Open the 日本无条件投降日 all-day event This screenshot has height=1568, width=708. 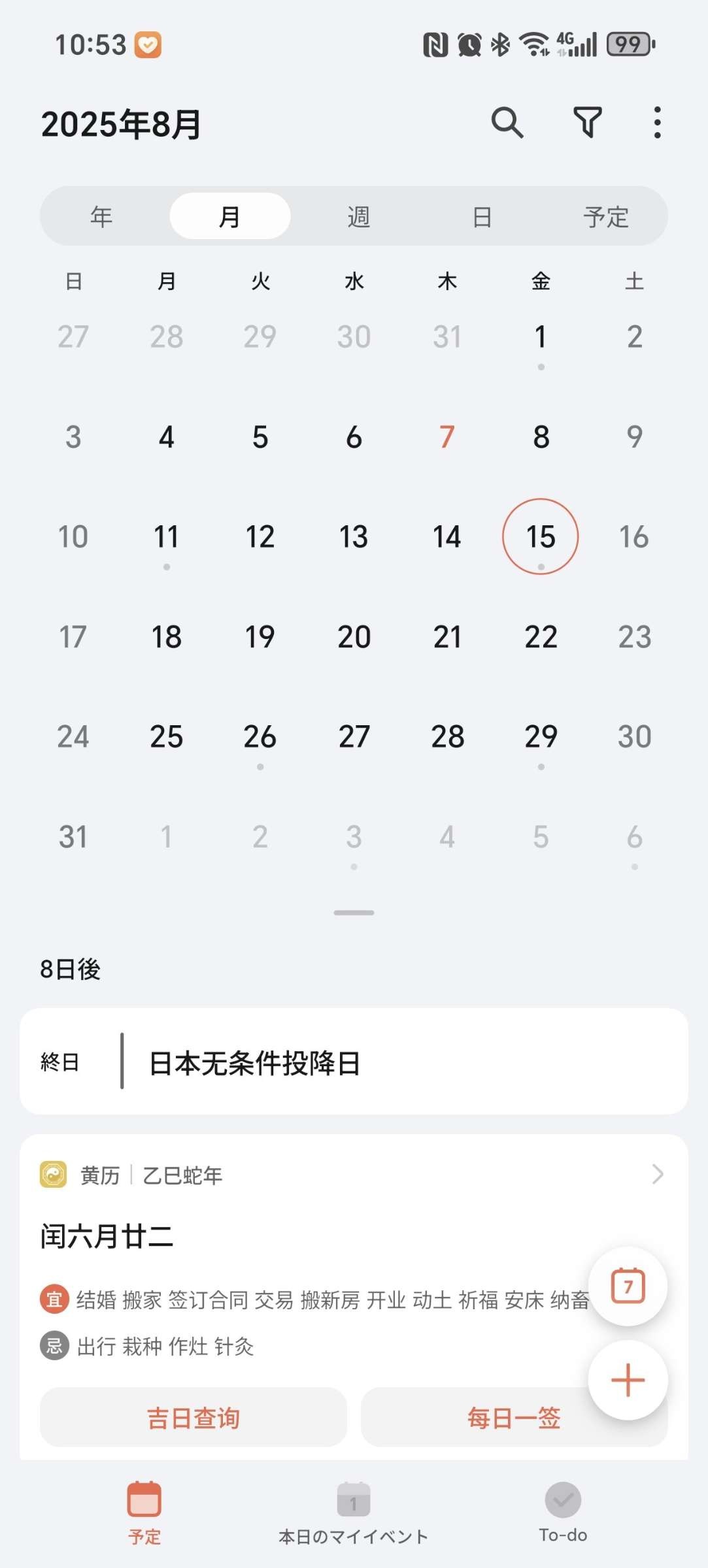354,1062
